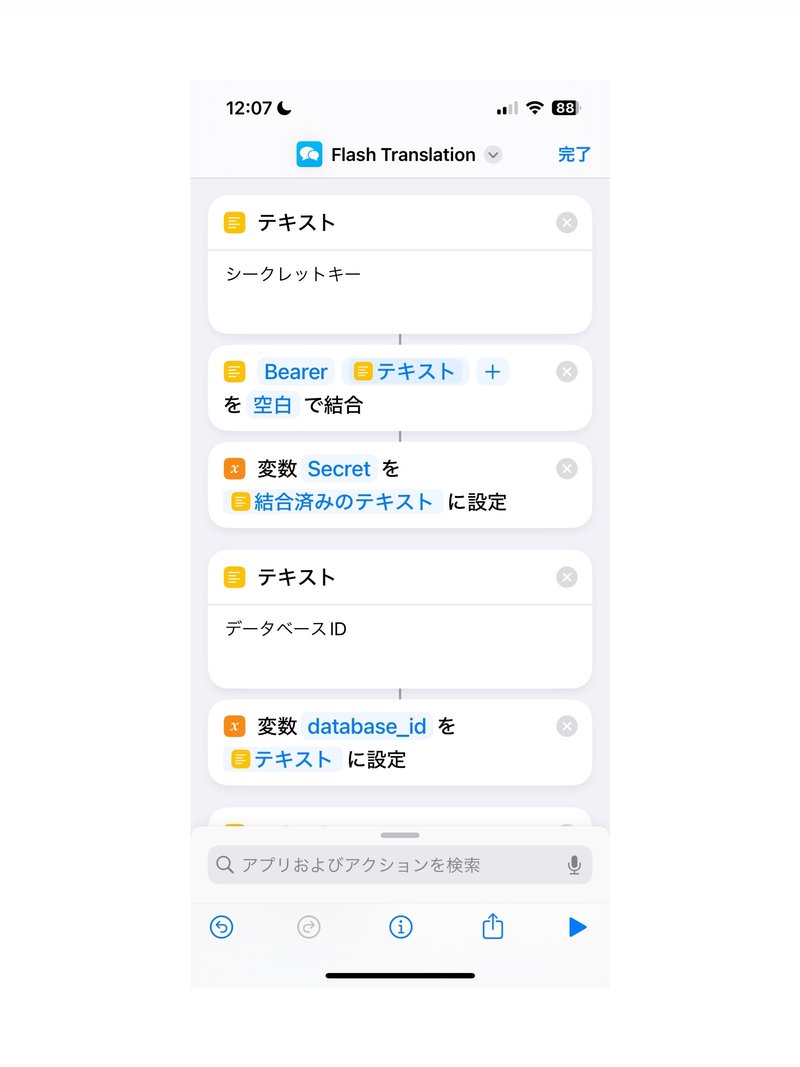Run the shortcut with play button
The image size is (800, 1067).
pyautogui.click(x=577, y=927)
